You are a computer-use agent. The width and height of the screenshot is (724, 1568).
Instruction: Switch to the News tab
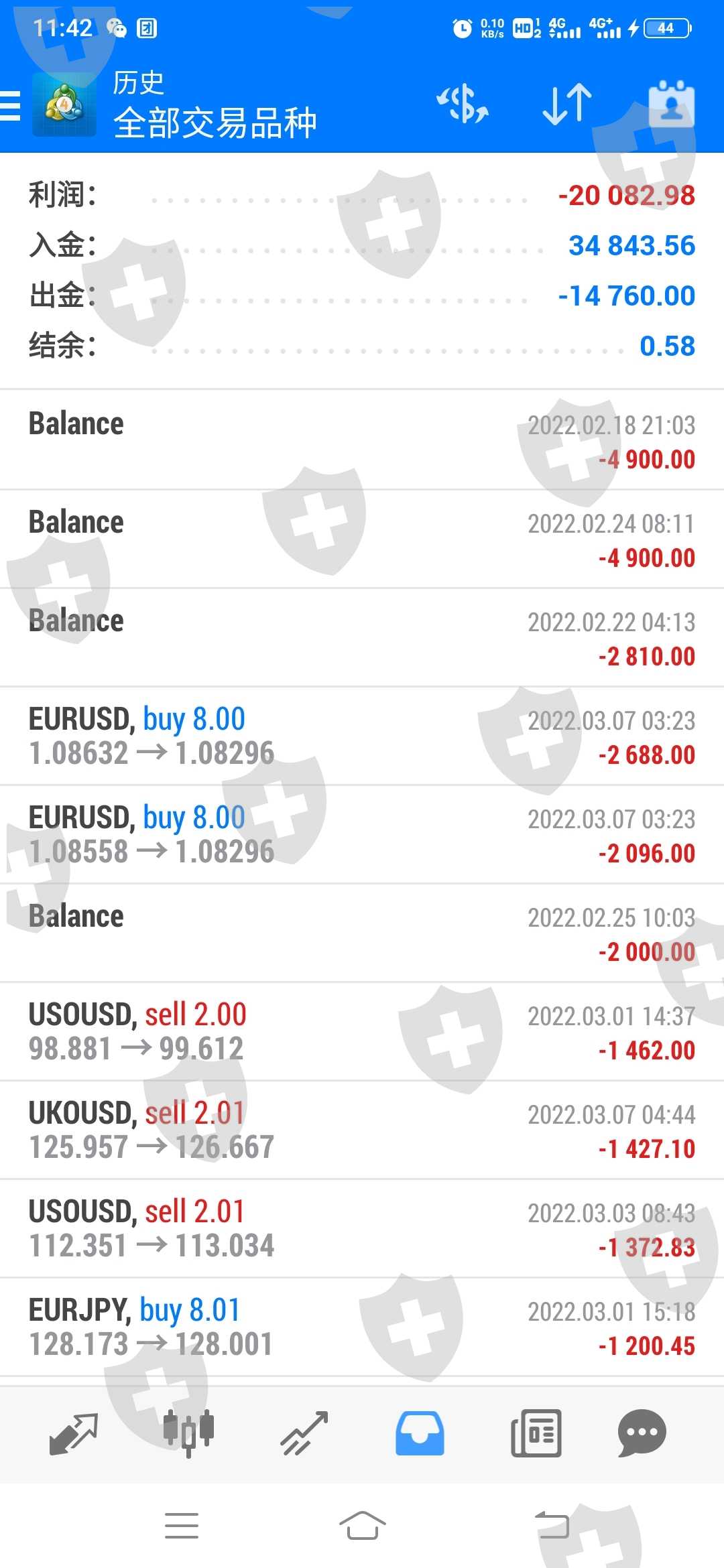pyautogui.click(x=536, y=1433)
